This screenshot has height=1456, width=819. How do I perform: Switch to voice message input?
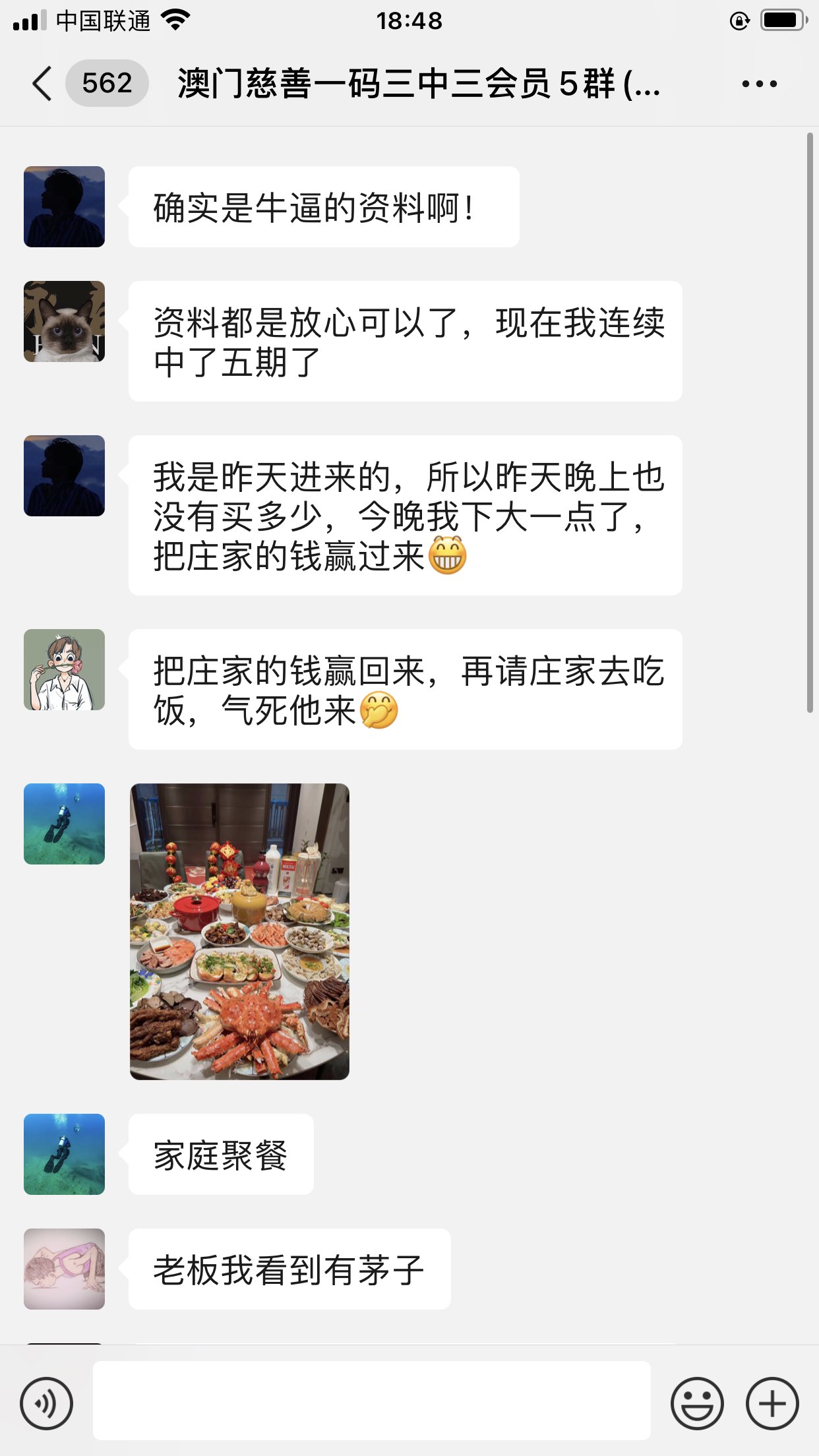tap(46, 1403)
